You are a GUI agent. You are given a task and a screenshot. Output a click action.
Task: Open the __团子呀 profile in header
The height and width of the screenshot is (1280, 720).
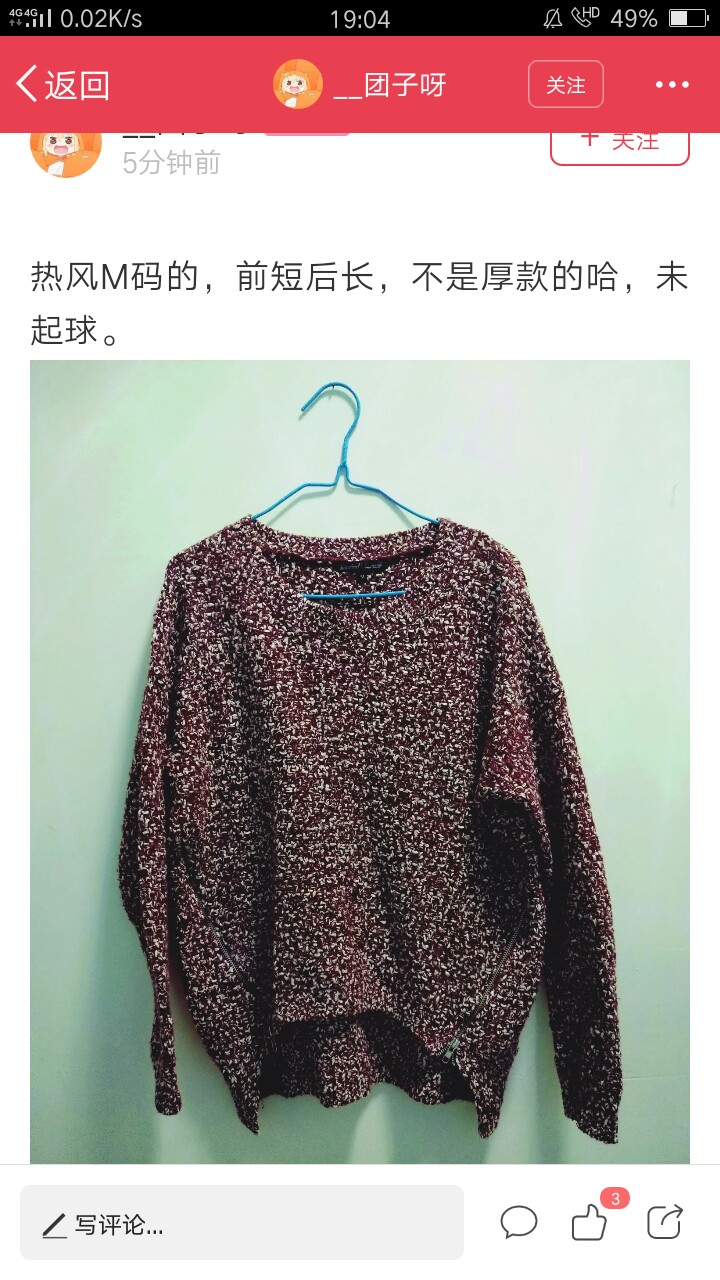[x=360, y=85]
